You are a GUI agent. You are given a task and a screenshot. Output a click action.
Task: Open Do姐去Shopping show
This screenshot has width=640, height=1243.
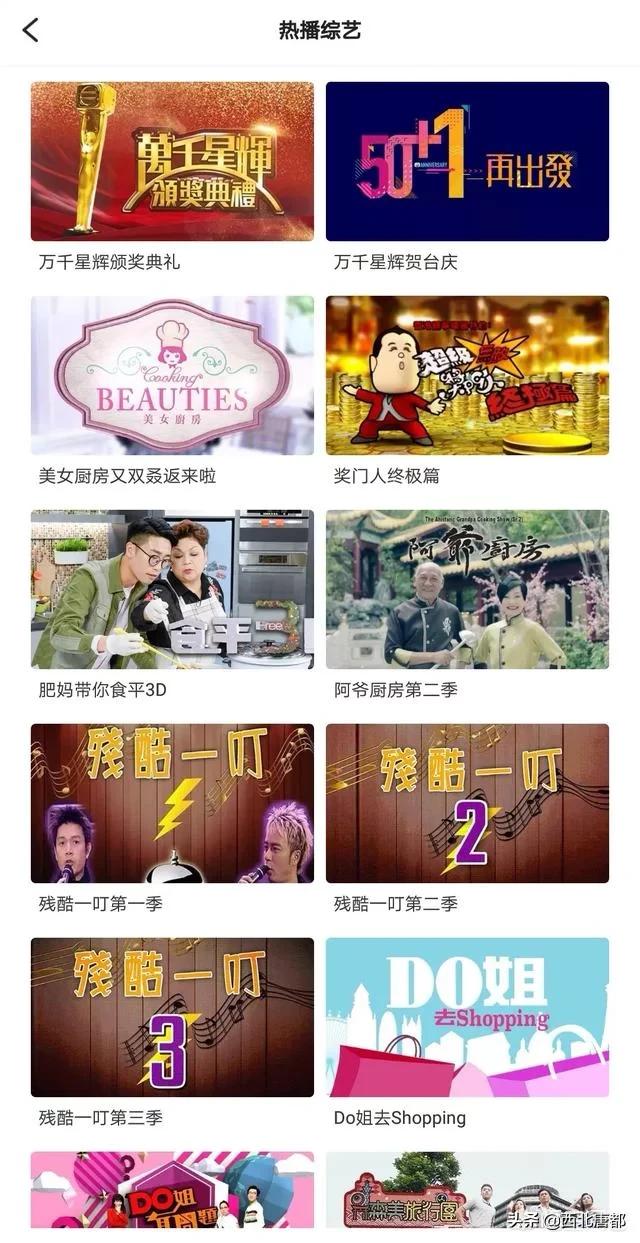[x=467, y=1017]
